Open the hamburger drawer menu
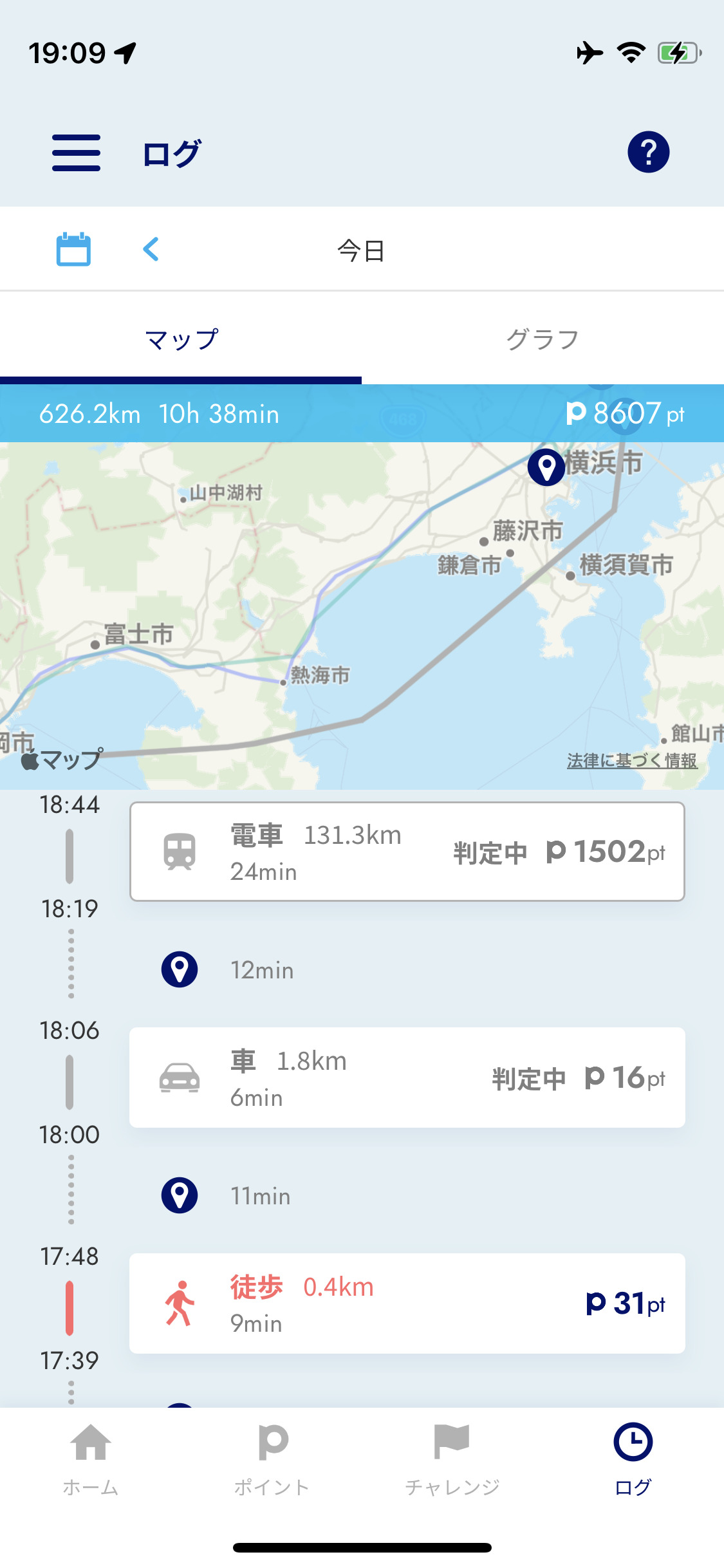 pos(76,153)
